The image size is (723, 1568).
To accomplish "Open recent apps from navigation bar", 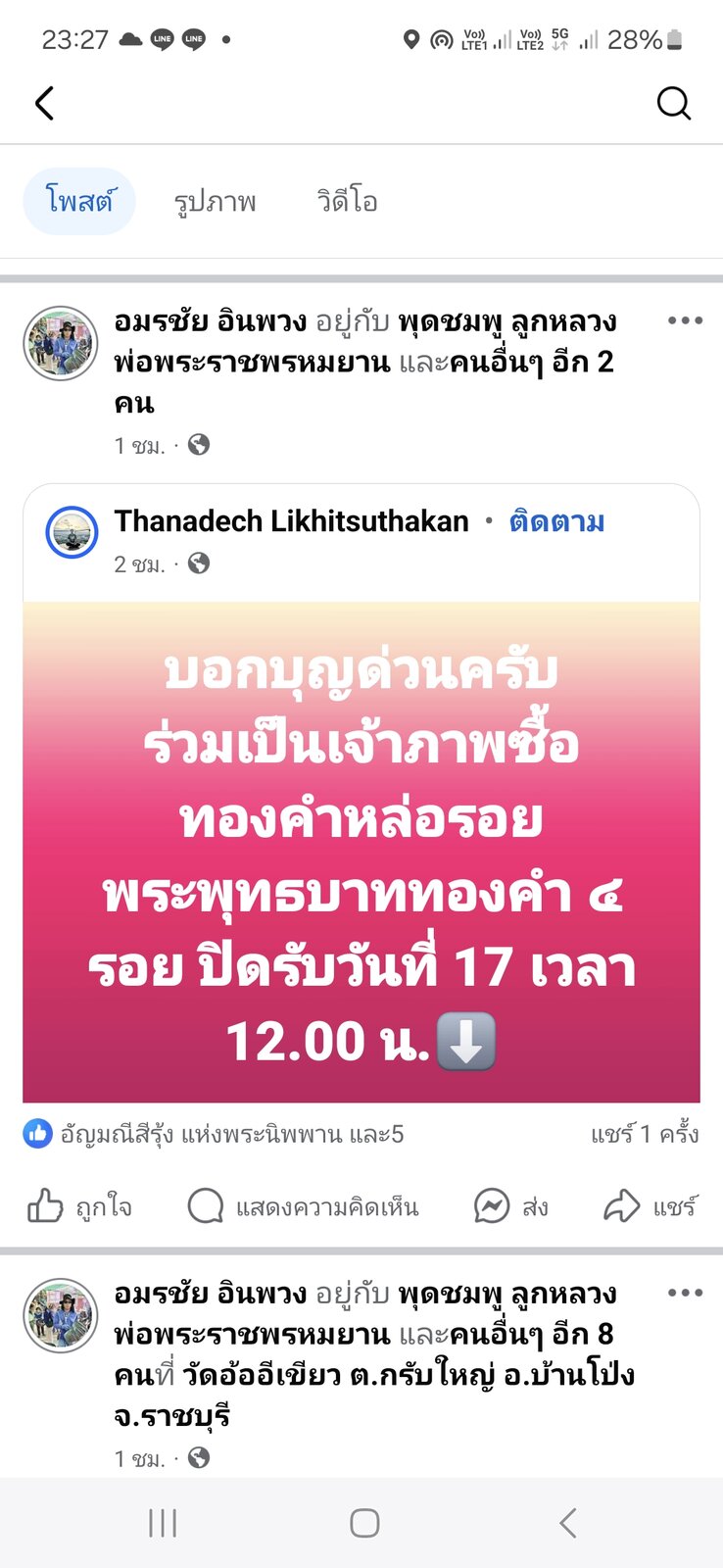I will point(163,1523).
